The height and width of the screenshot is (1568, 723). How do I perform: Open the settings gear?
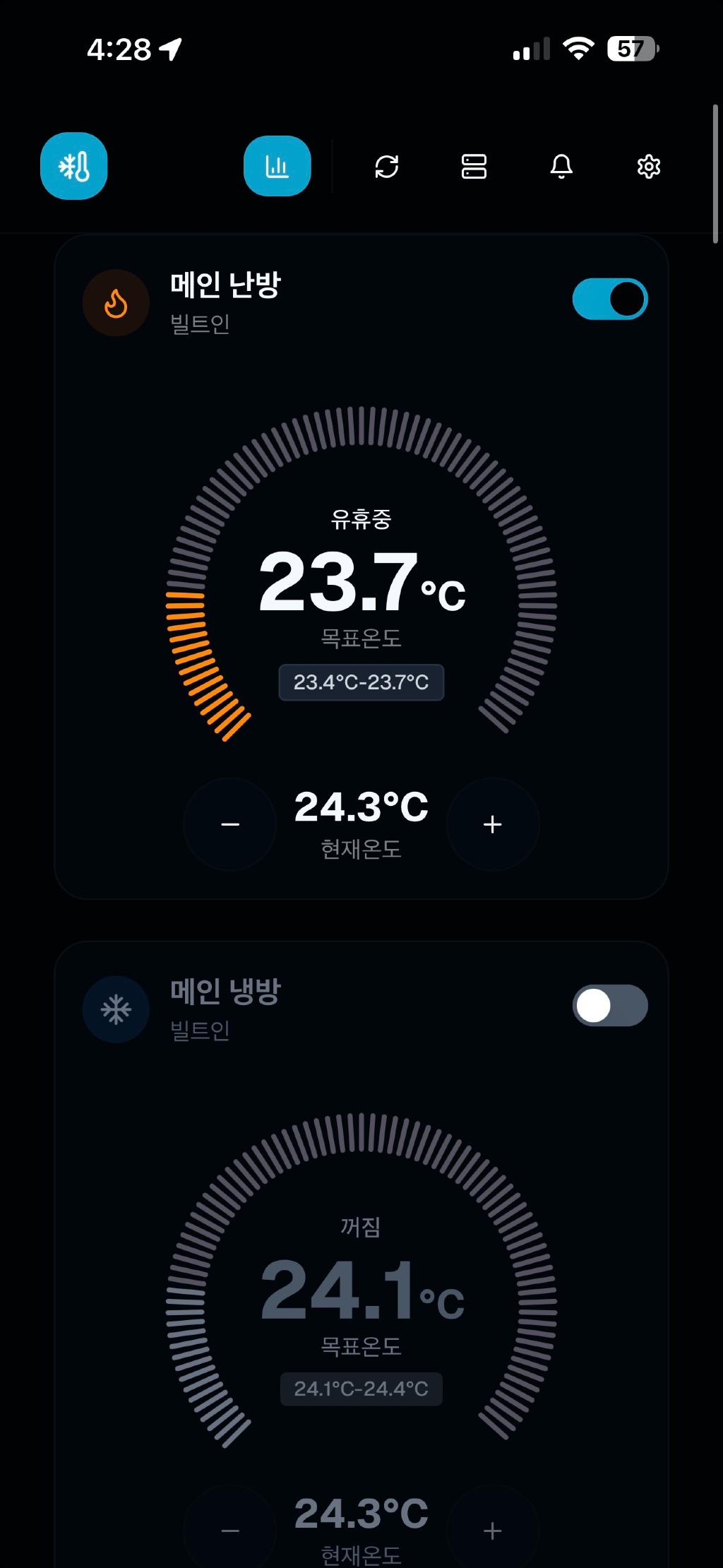click(648, 167)
